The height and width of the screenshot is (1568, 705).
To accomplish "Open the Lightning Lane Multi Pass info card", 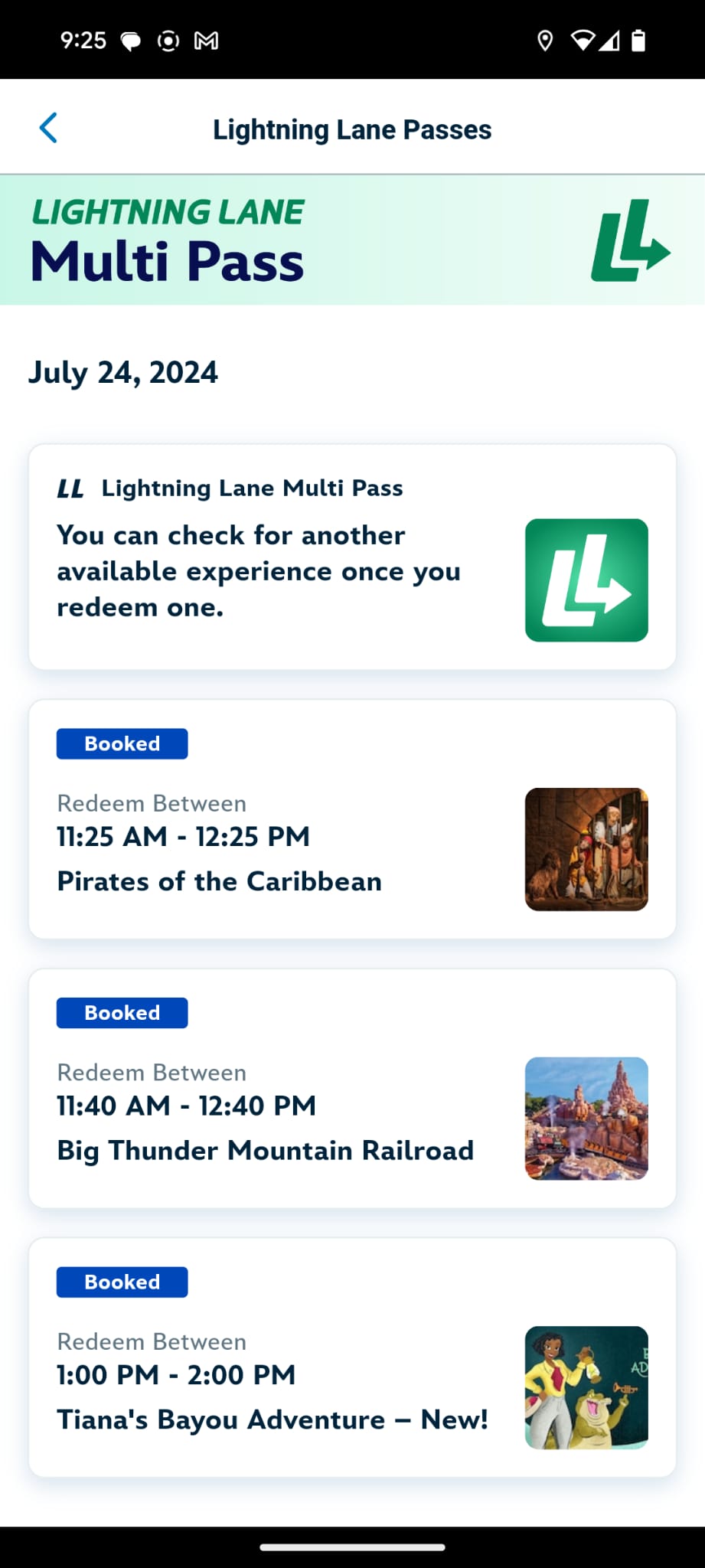I will 352,557.
